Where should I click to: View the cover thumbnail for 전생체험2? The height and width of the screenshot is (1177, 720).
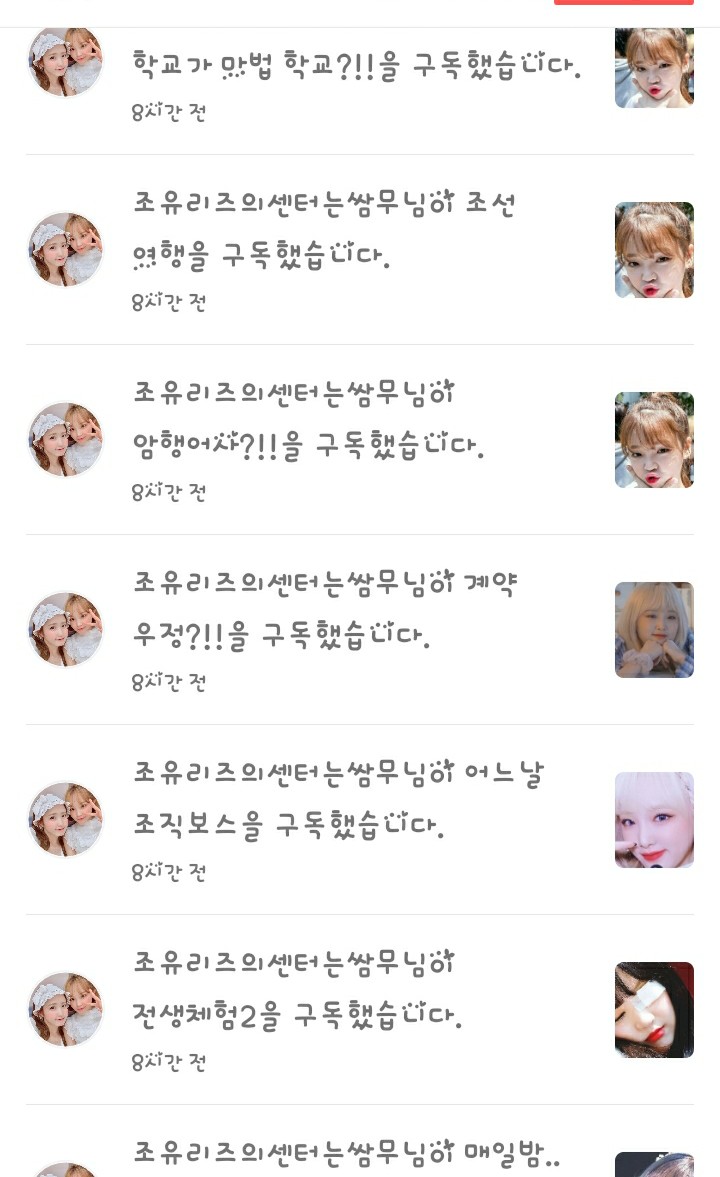(x=654, y=1010)
